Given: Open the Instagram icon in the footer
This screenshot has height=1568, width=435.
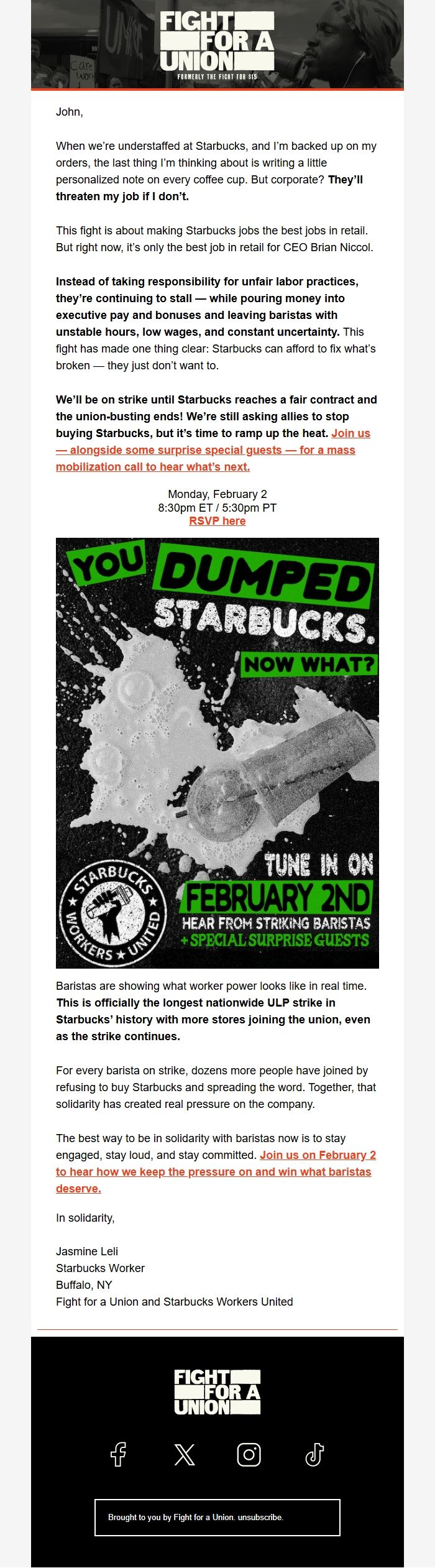Looking at the screenshot, I should [x=249, y=1454].
